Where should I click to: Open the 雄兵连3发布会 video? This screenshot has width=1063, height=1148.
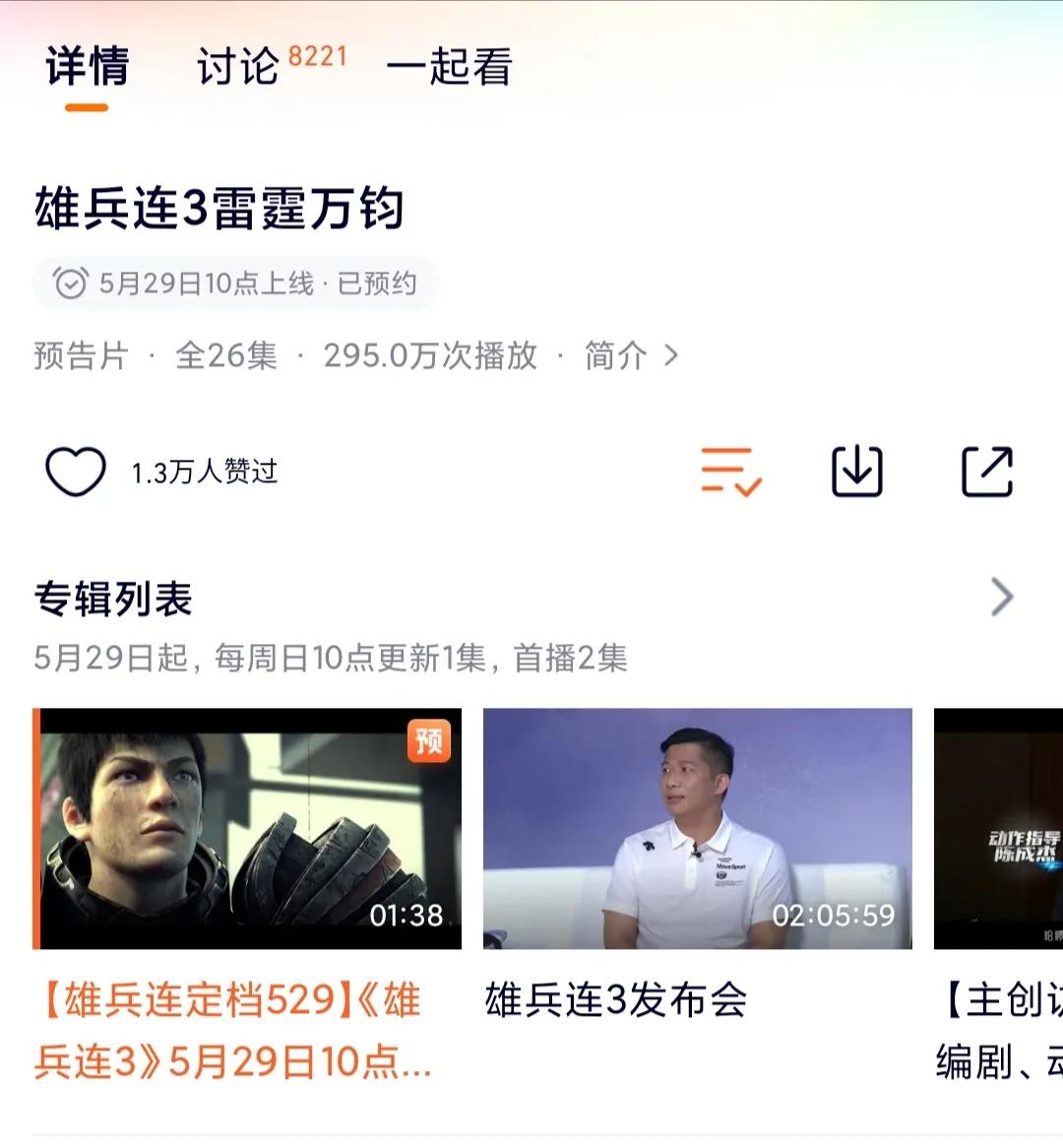[x=697, y=829]
